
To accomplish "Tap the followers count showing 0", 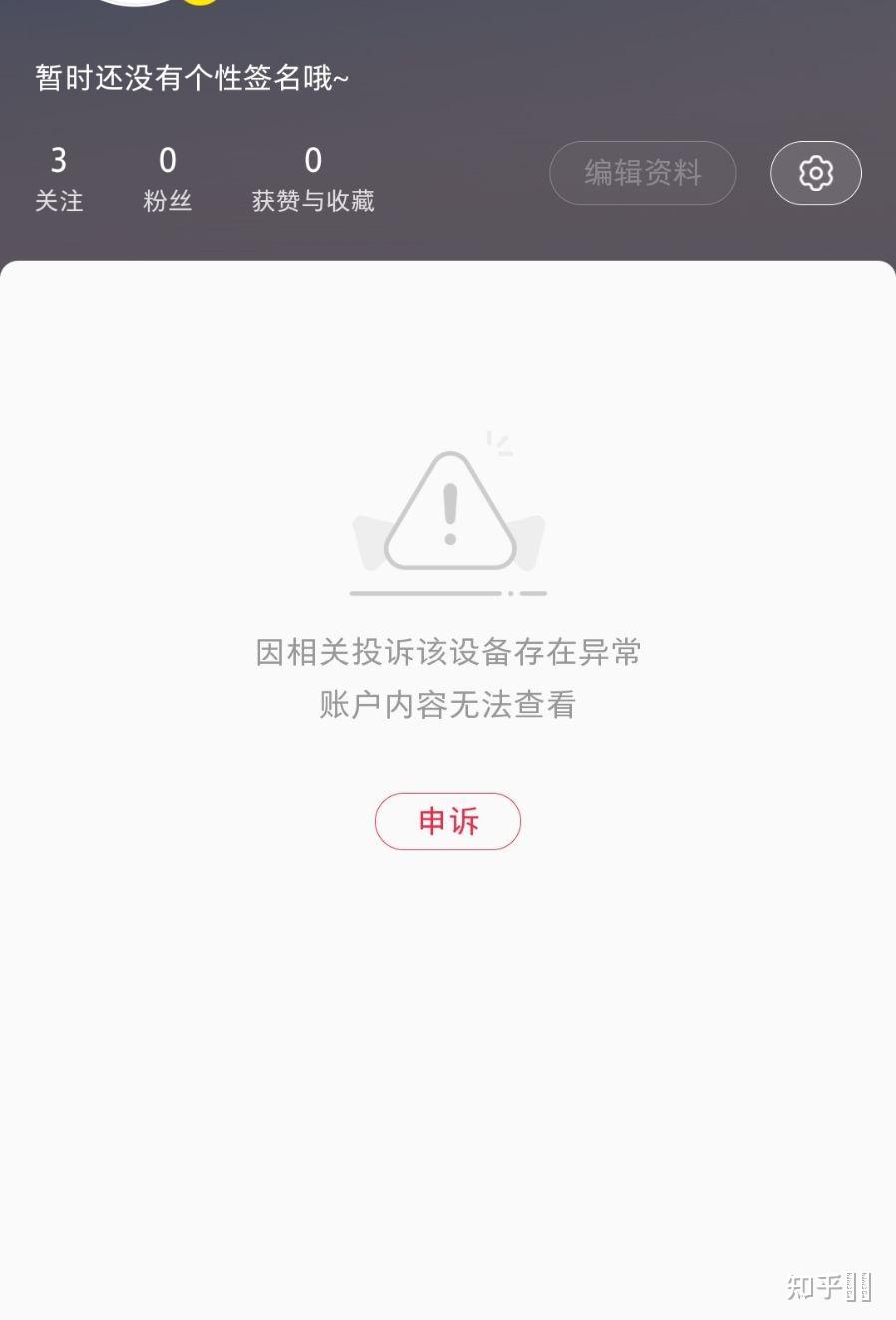I will [167, 160].
